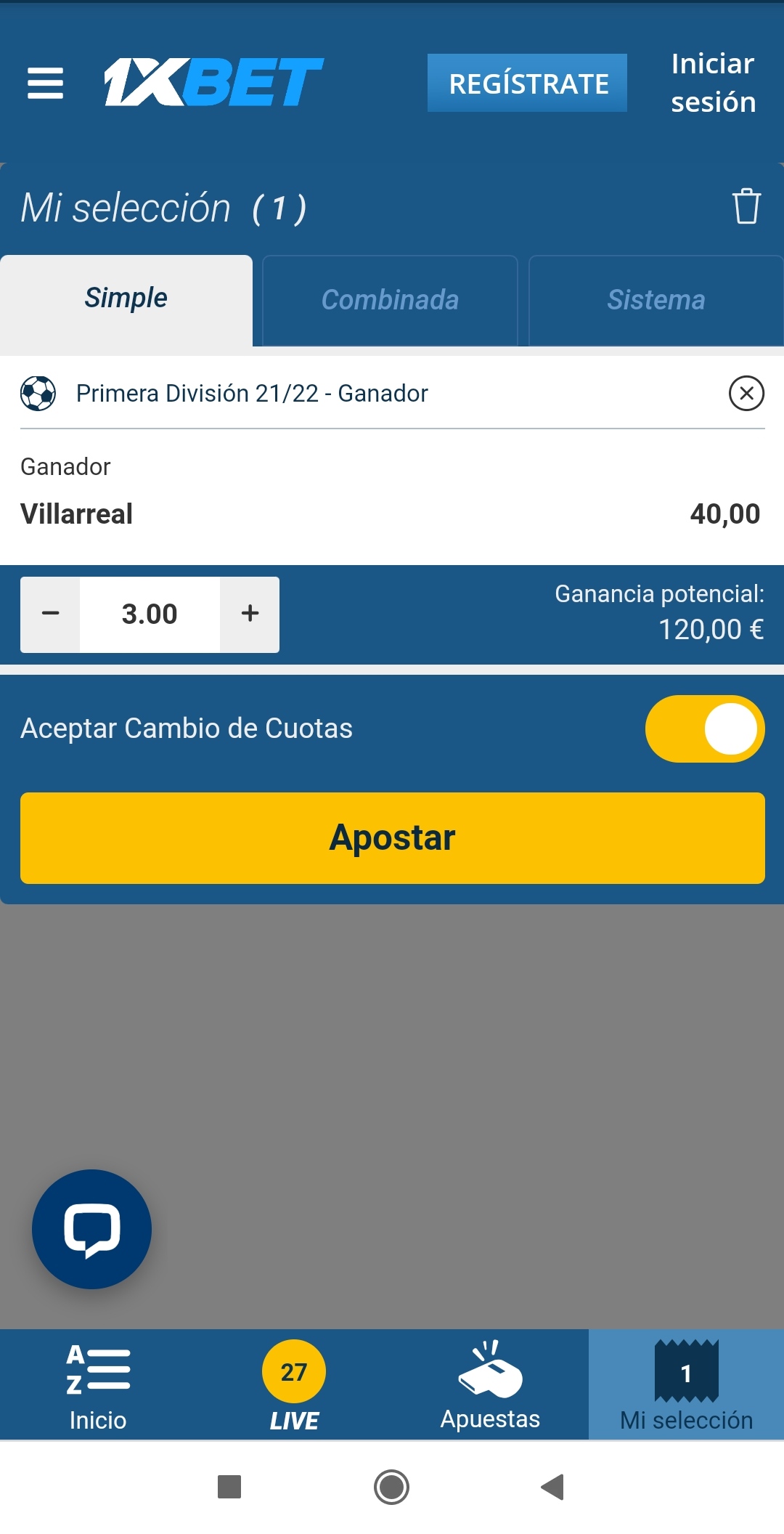Increase the stake with the plus button
Screen dimensions: 784x1534
(x=250, y=614)
